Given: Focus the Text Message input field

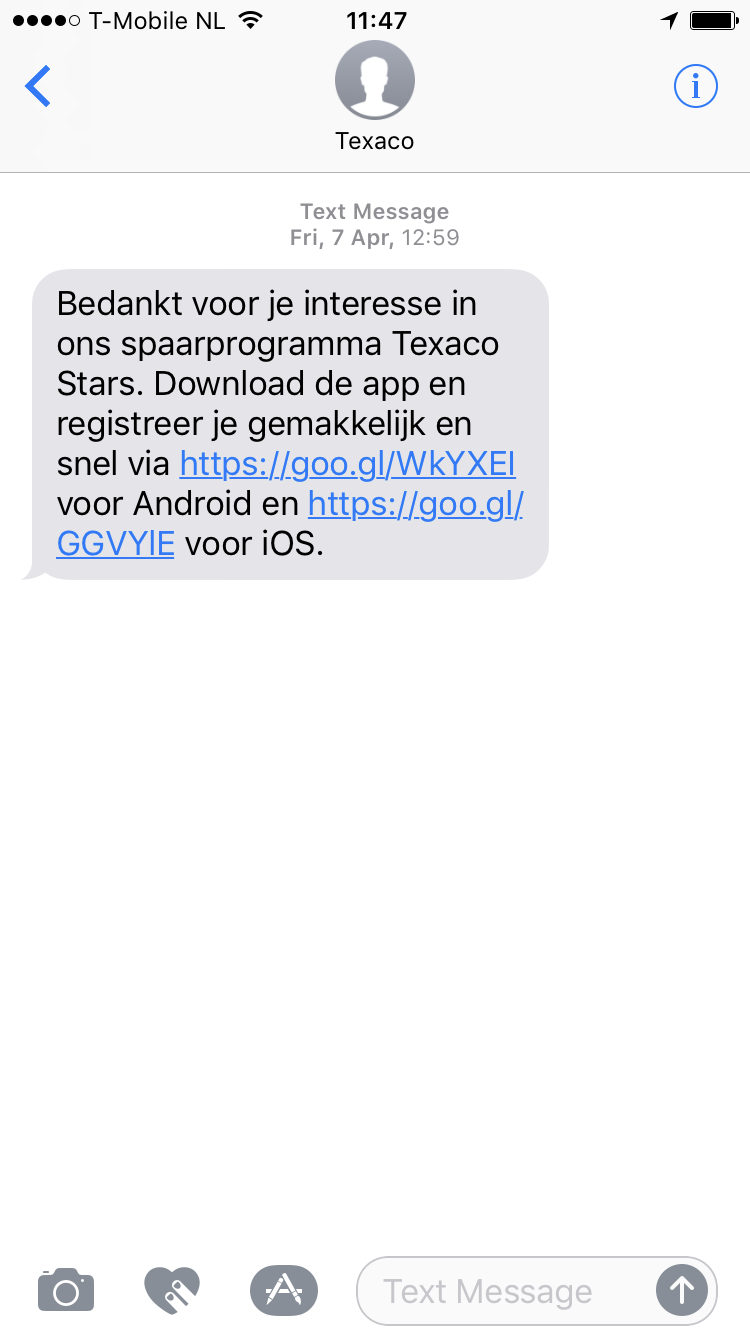Looking at the screenshot, I should (500, 1291).
